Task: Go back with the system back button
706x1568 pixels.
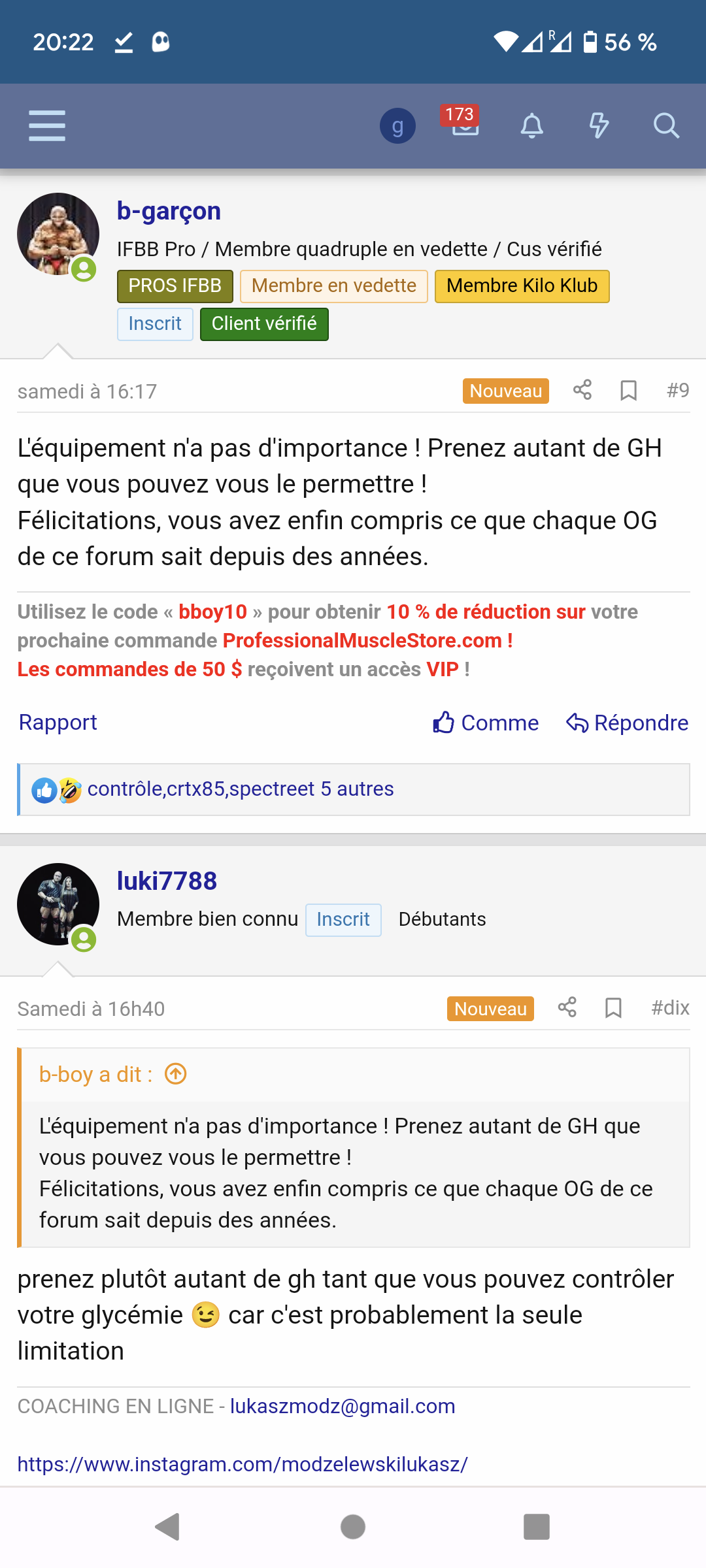Action: [167, 1527]
